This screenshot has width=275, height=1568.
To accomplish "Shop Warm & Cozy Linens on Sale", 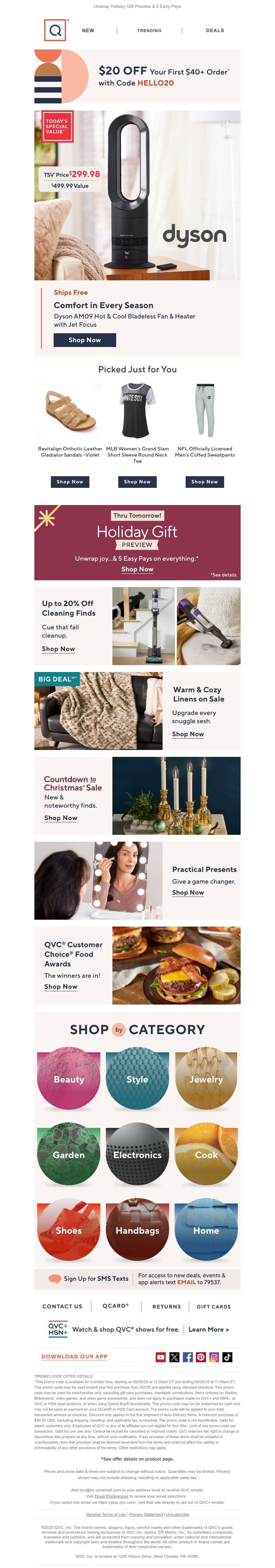I will [188, 734].
